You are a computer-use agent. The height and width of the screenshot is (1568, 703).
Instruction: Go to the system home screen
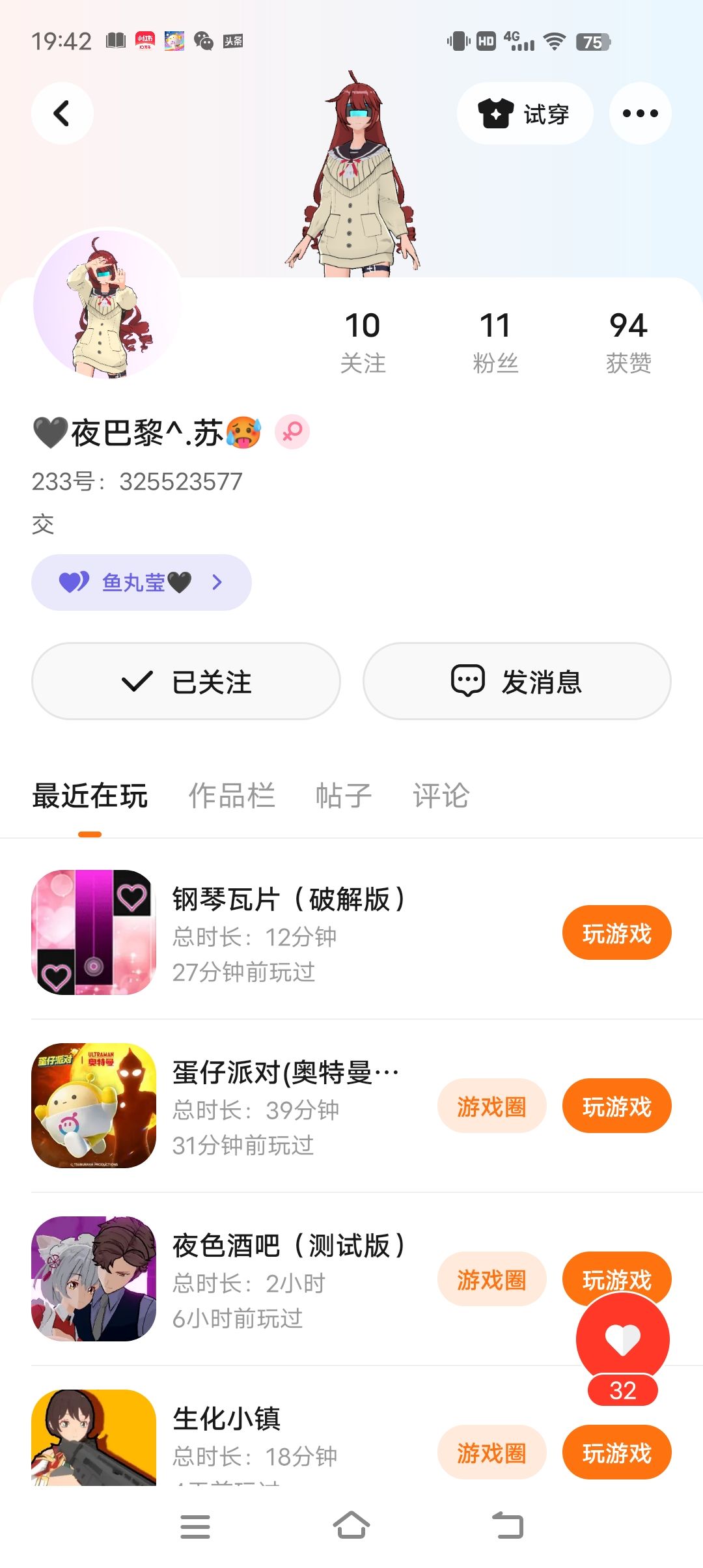click(x=351, y=1526)
